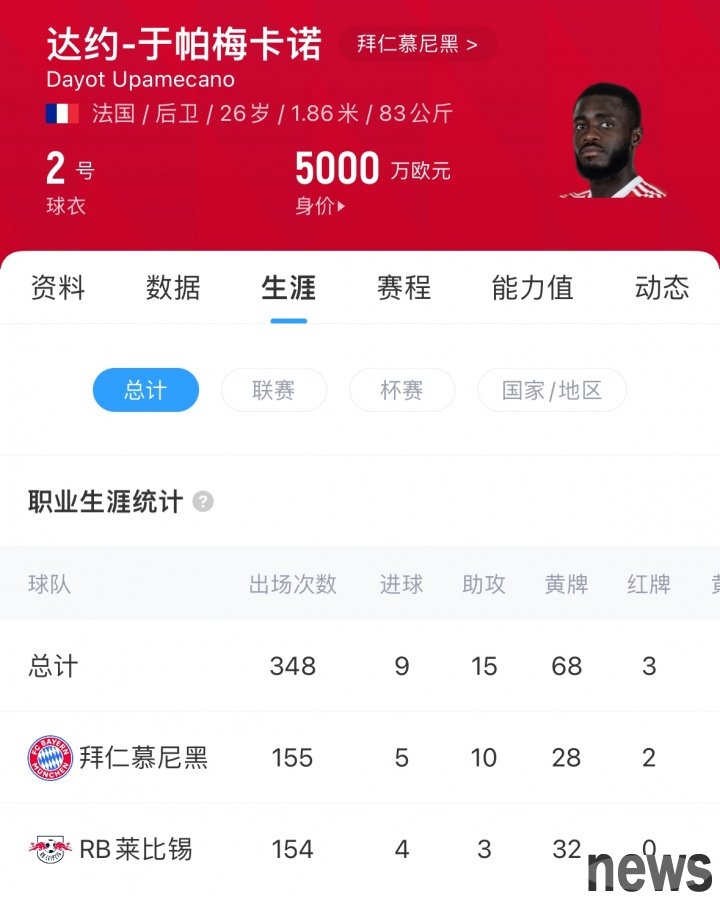Filter career stats by 联赛
This screenshot has height=897, width=720.
pyautogui.click(x=273, y=390)
